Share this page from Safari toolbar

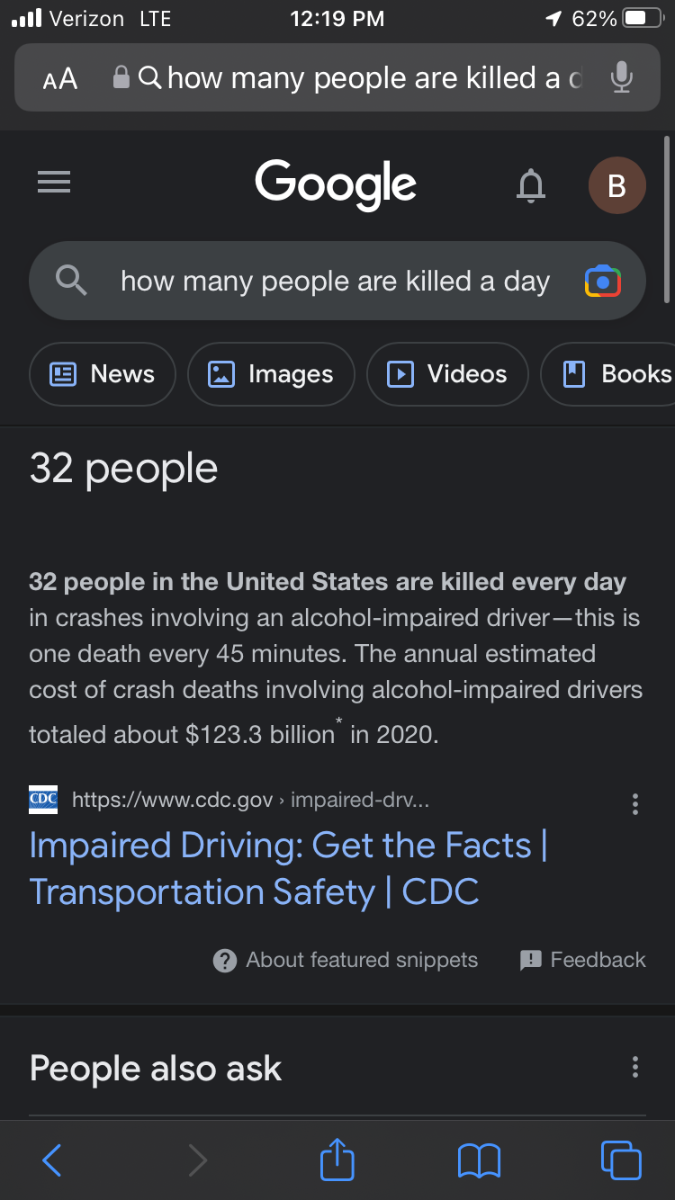pos(337,1160)
